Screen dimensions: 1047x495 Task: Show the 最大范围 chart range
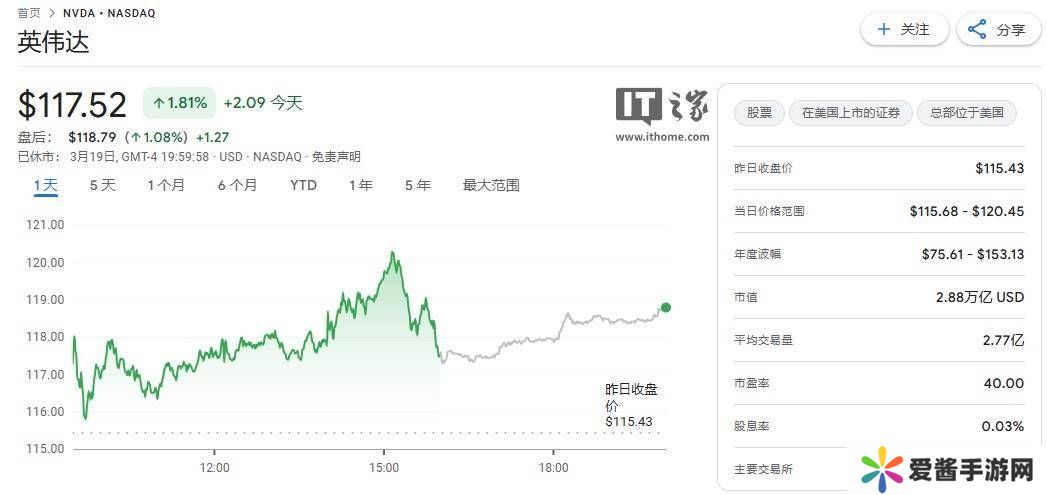491,185
